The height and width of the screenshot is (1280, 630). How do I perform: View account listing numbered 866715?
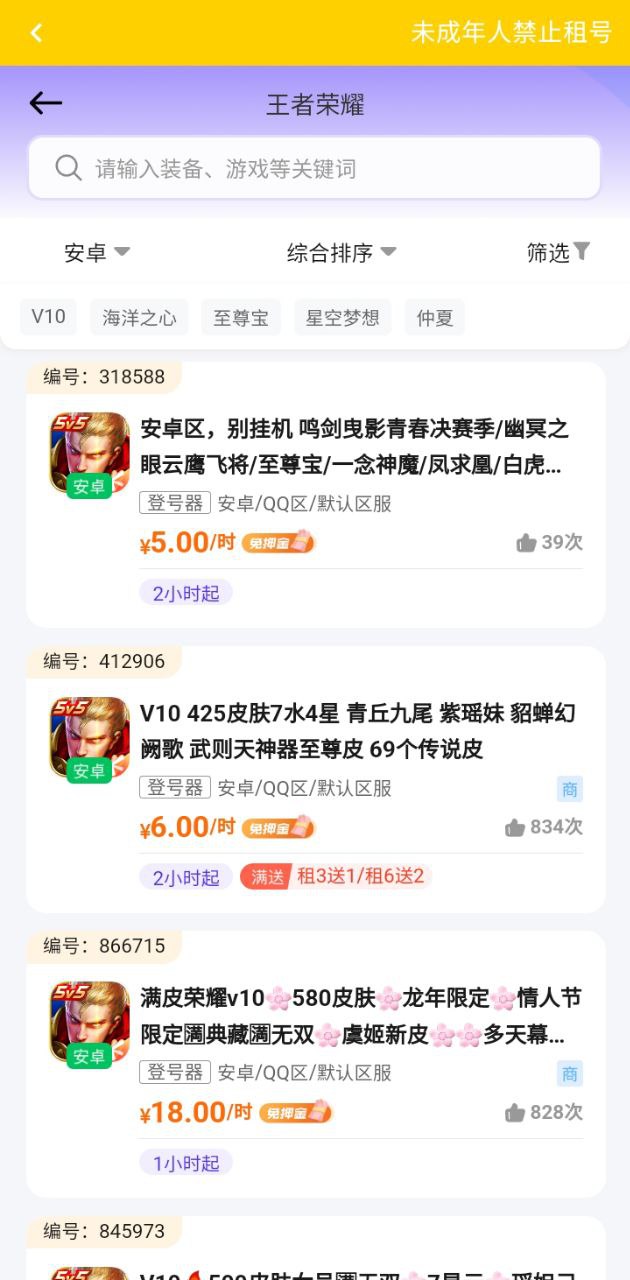pos(316,1065)
